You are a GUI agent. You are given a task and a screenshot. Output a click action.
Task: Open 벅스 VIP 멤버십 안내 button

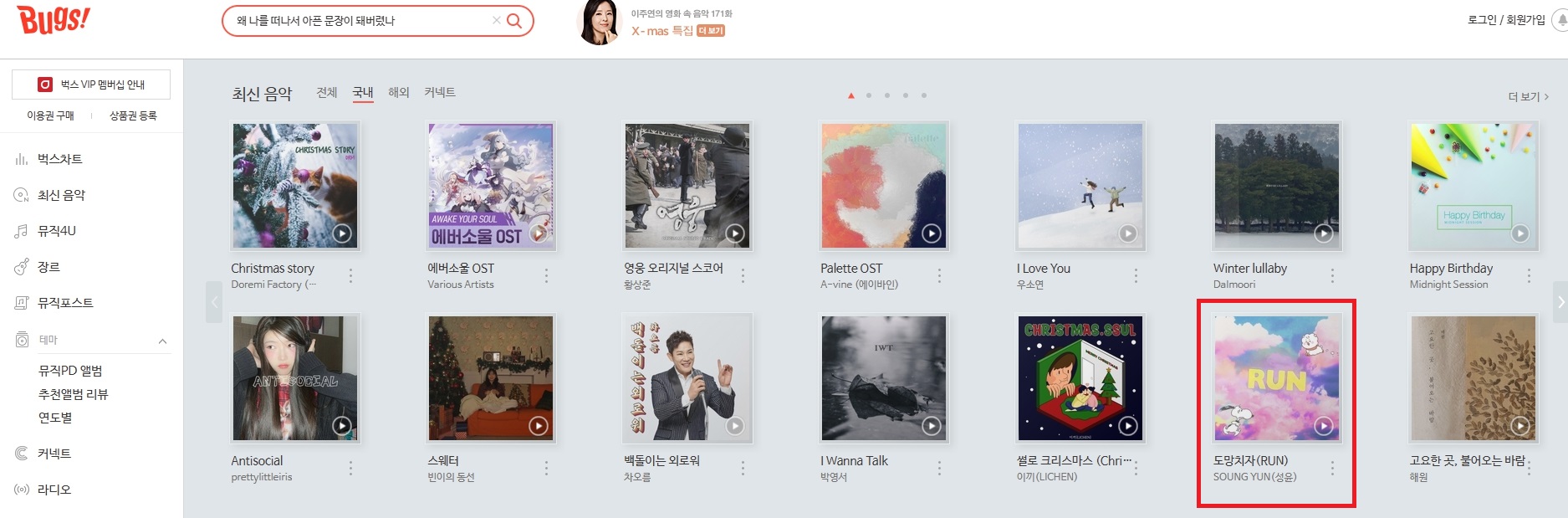coord(91,85)
